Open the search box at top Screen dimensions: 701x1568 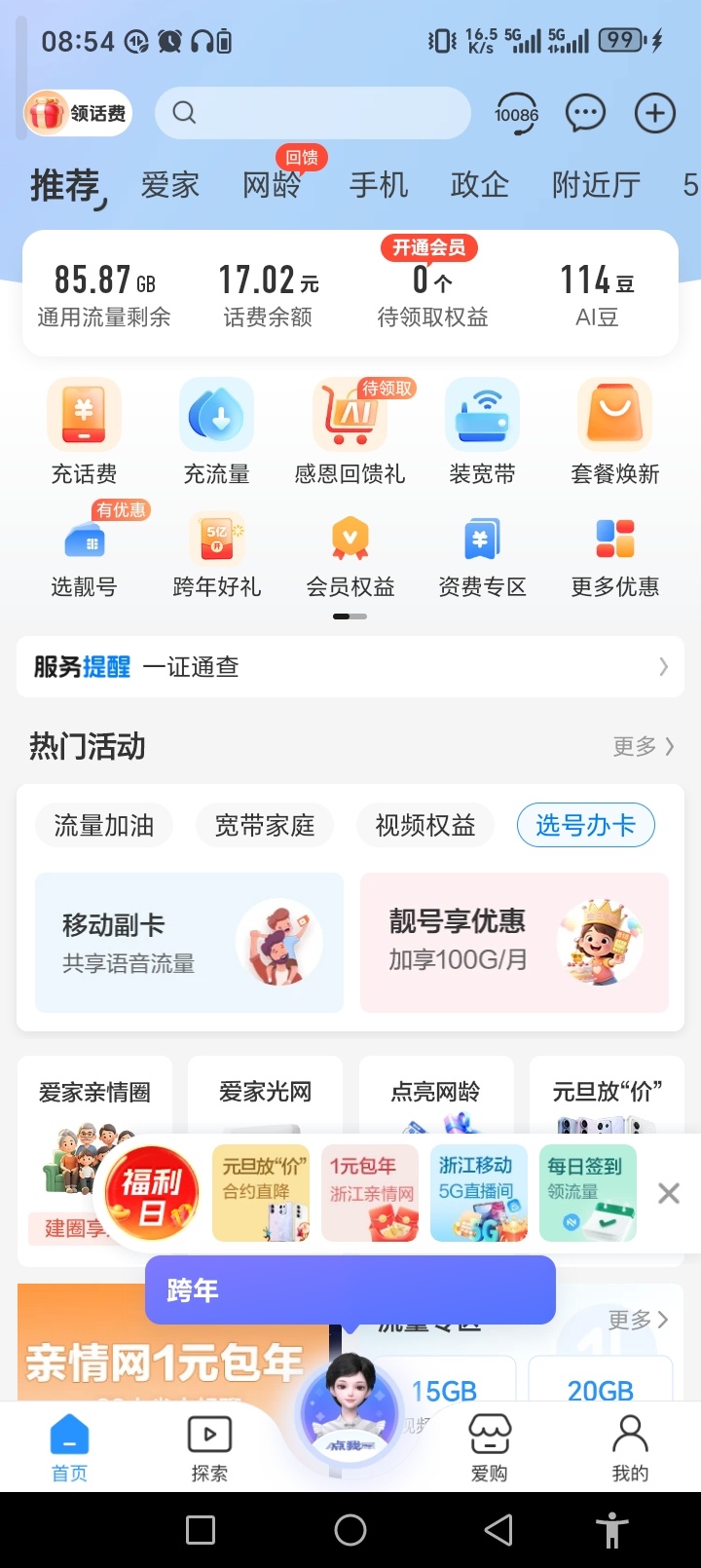(x=312, y=113)
